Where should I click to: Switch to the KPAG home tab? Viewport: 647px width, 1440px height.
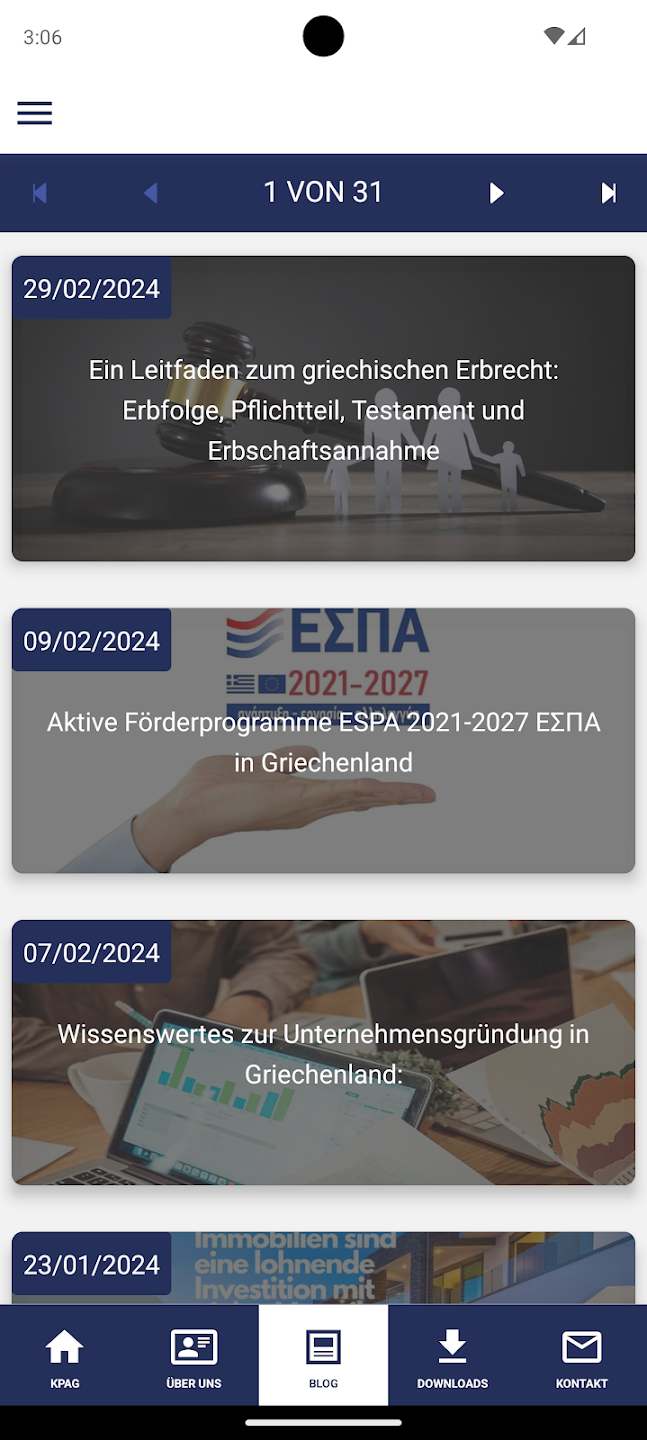[x=65, y=1356]
